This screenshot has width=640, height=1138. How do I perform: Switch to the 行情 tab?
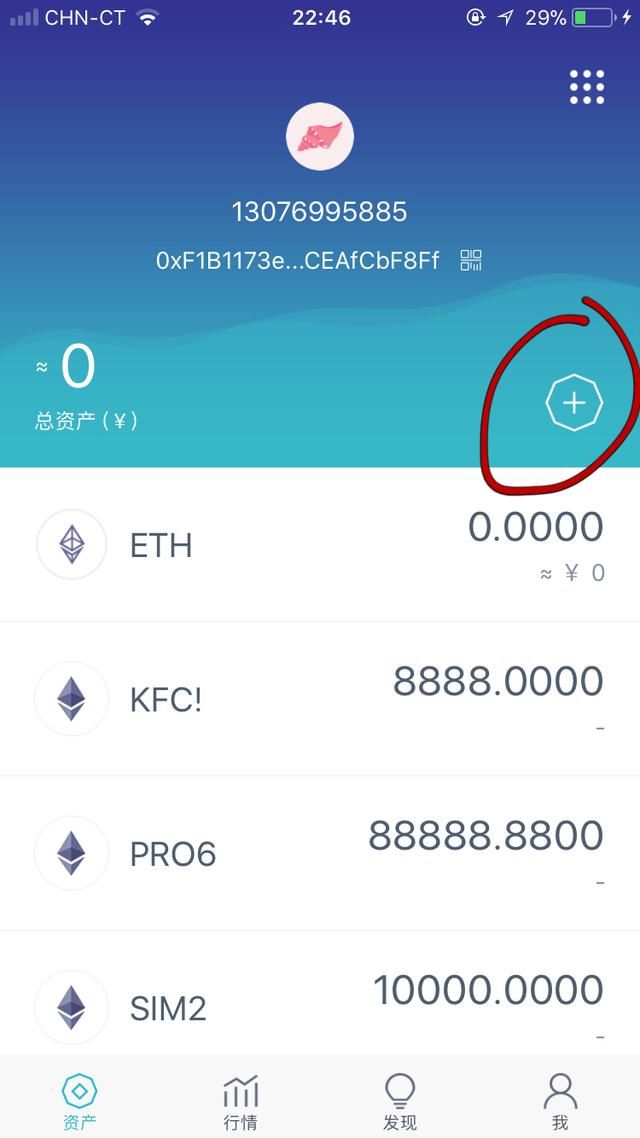[x=240, y=1101]
